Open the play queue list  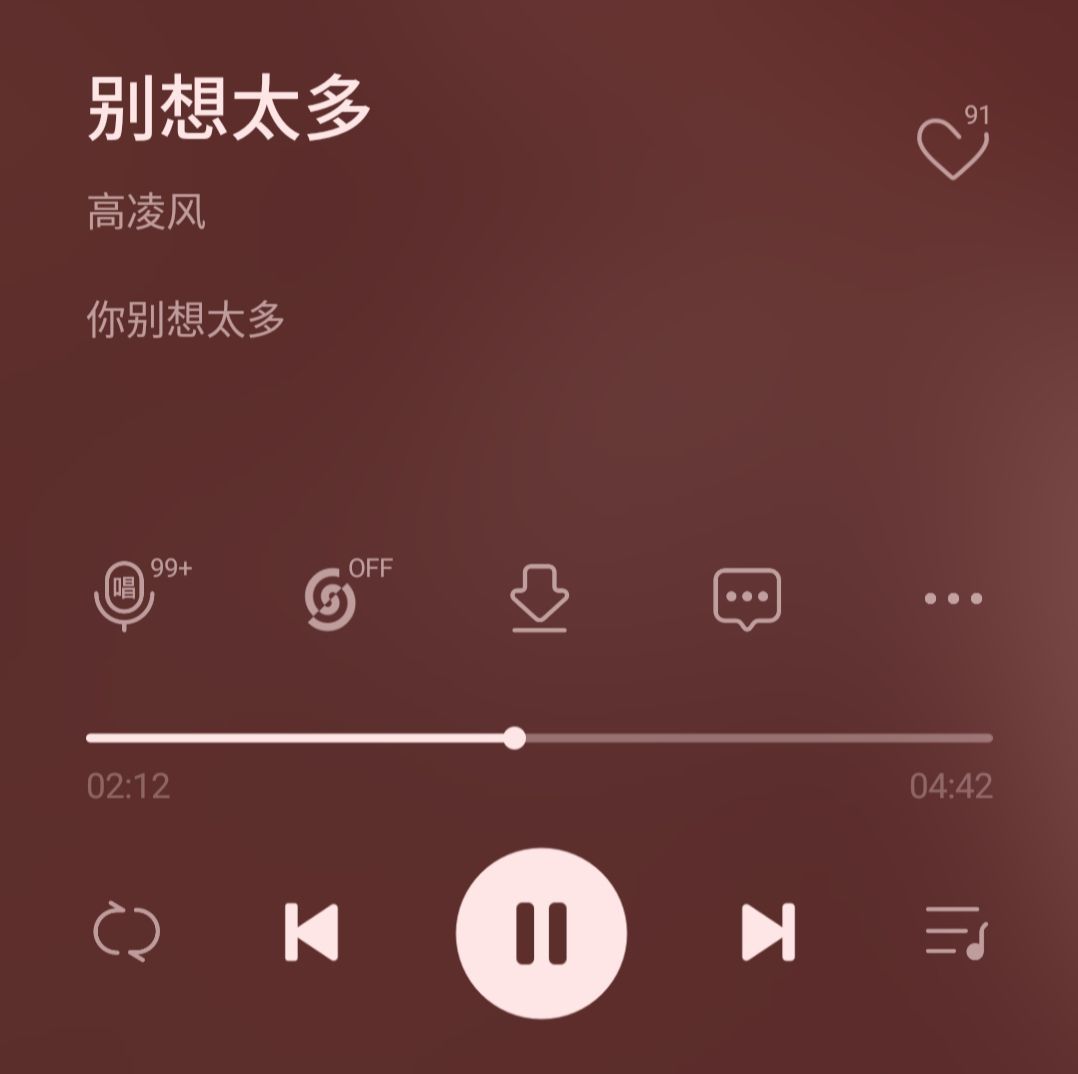[955, 932]
